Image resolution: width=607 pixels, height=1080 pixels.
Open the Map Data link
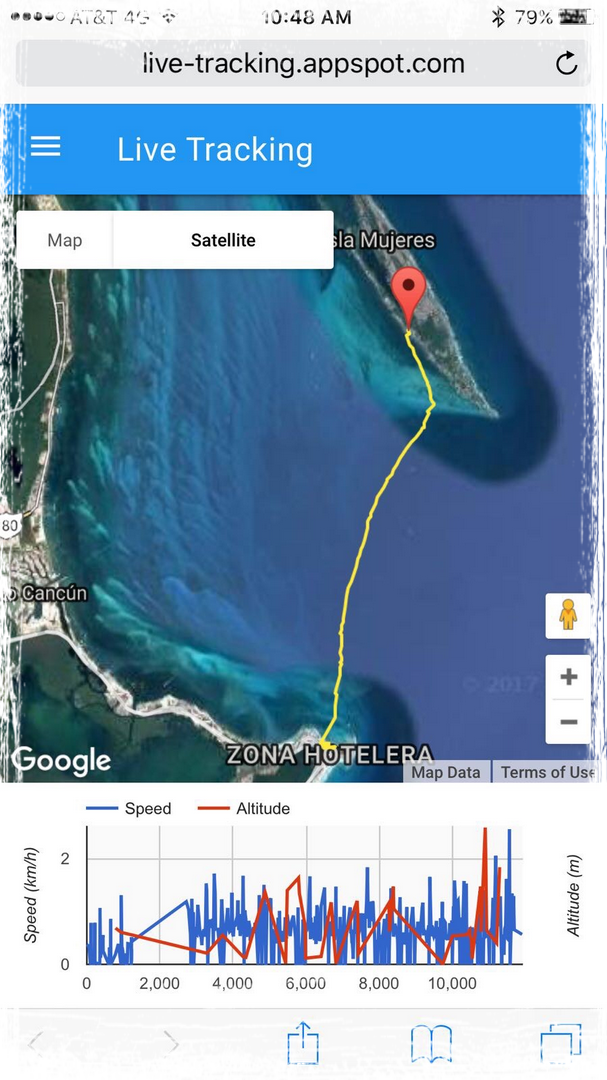coord(446,772)
